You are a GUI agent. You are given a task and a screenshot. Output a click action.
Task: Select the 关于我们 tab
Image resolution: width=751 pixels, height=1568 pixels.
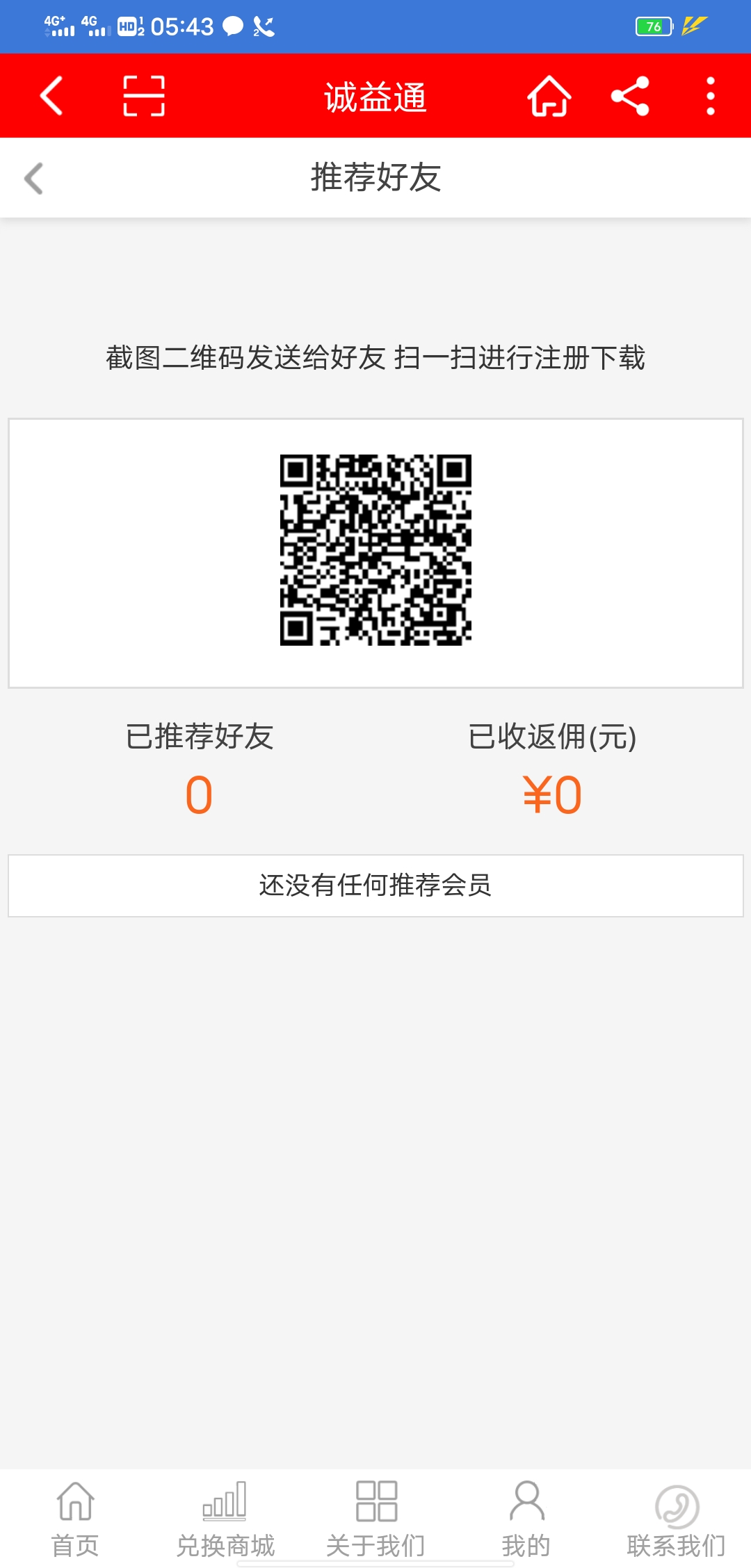click(x=375, y=1519)
